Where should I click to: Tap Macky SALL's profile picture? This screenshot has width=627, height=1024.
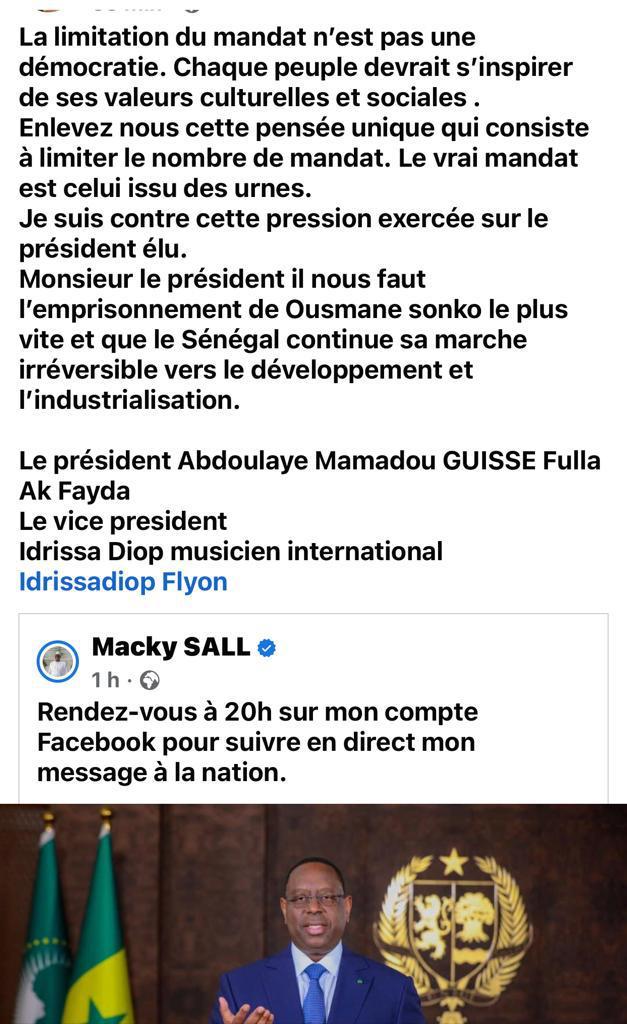(x=58, y=661)
